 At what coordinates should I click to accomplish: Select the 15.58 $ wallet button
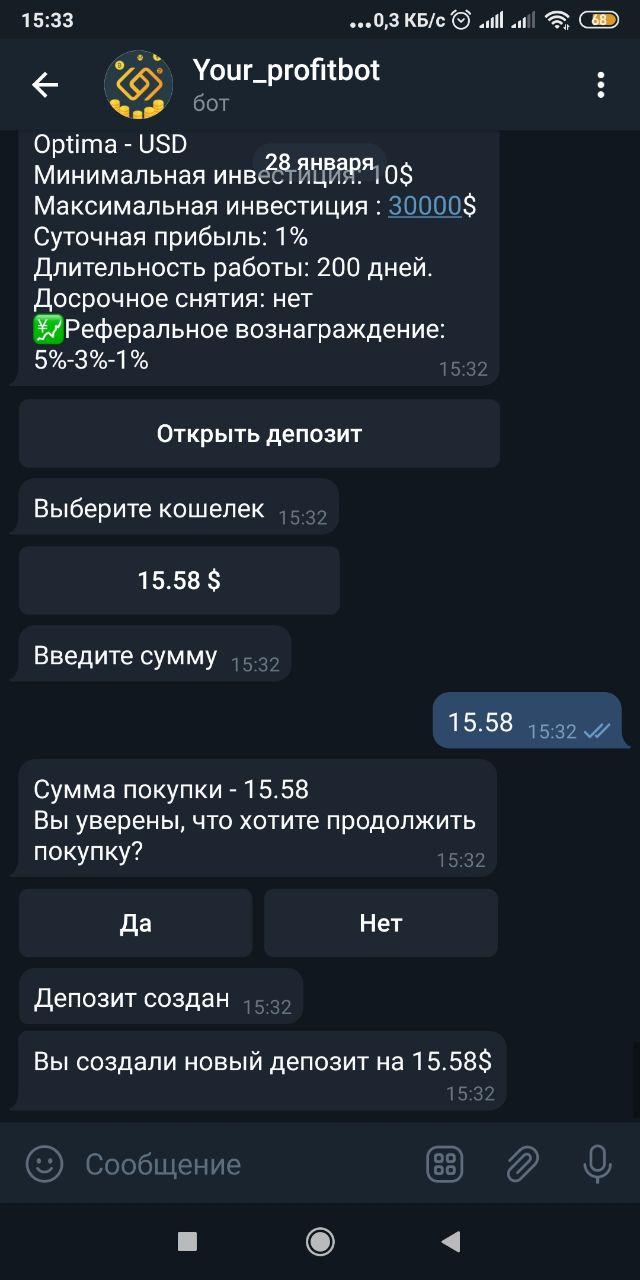pyautogui.click(x=179, y=580)
